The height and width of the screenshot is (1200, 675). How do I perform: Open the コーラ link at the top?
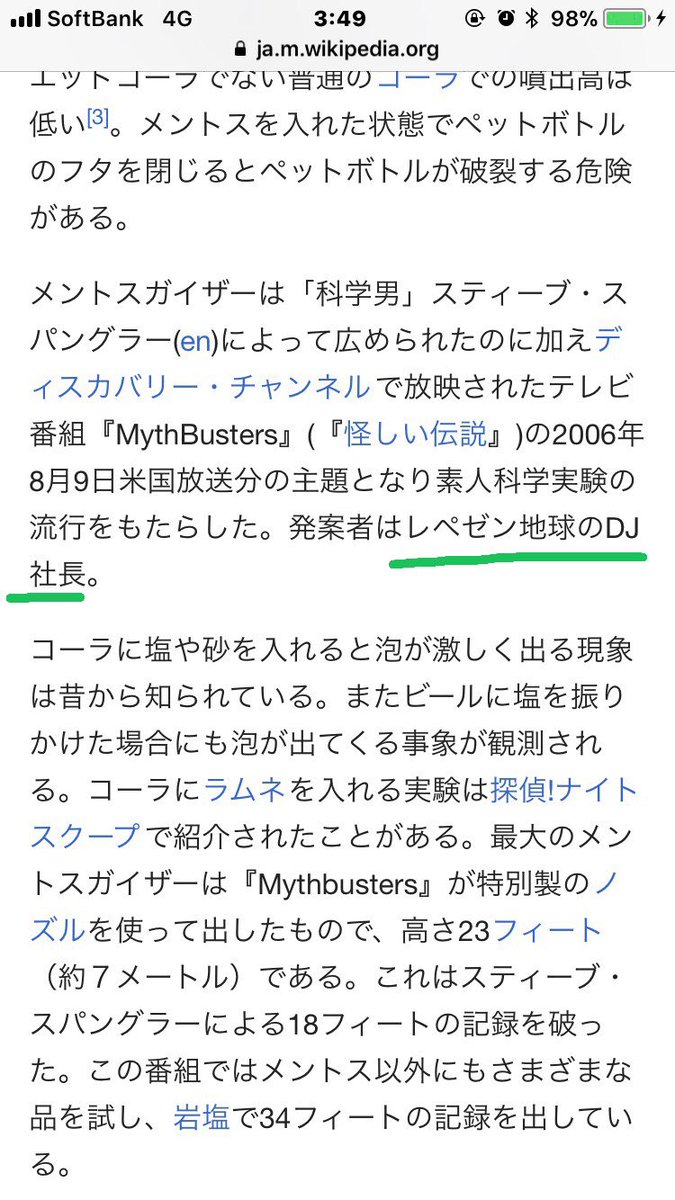(418, 77)
